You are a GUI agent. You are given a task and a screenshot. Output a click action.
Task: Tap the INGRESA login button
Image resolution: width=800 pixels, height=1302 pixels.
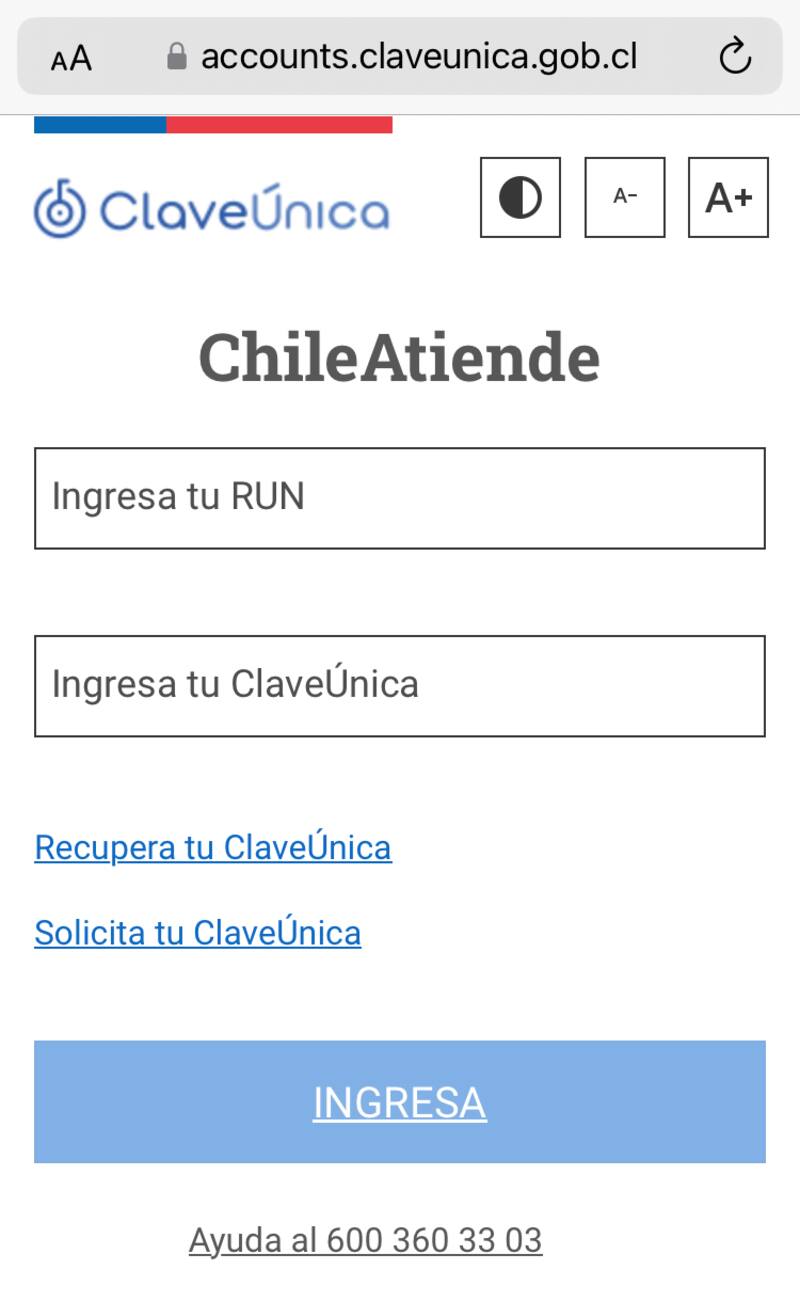(x=400, y=1102)
